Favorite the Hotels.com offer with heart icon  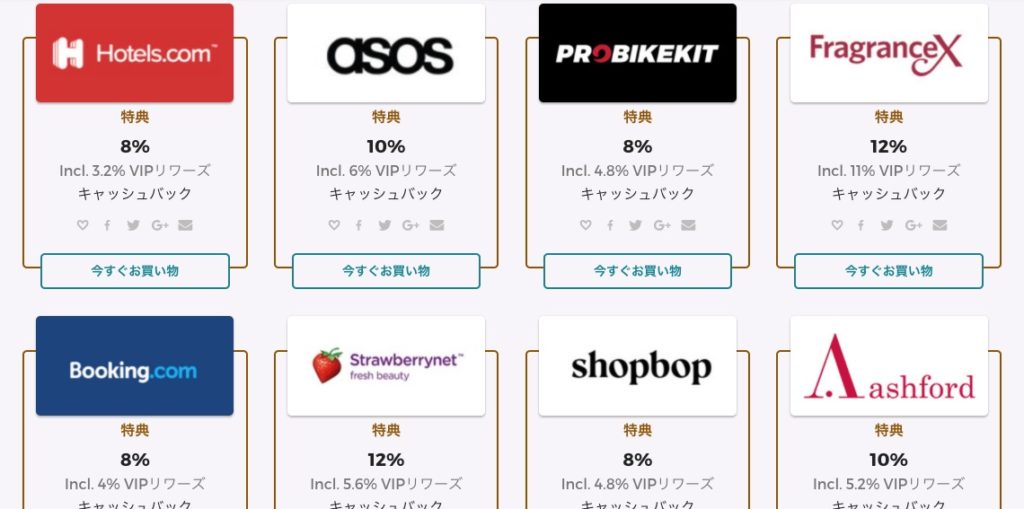[83, 225]
